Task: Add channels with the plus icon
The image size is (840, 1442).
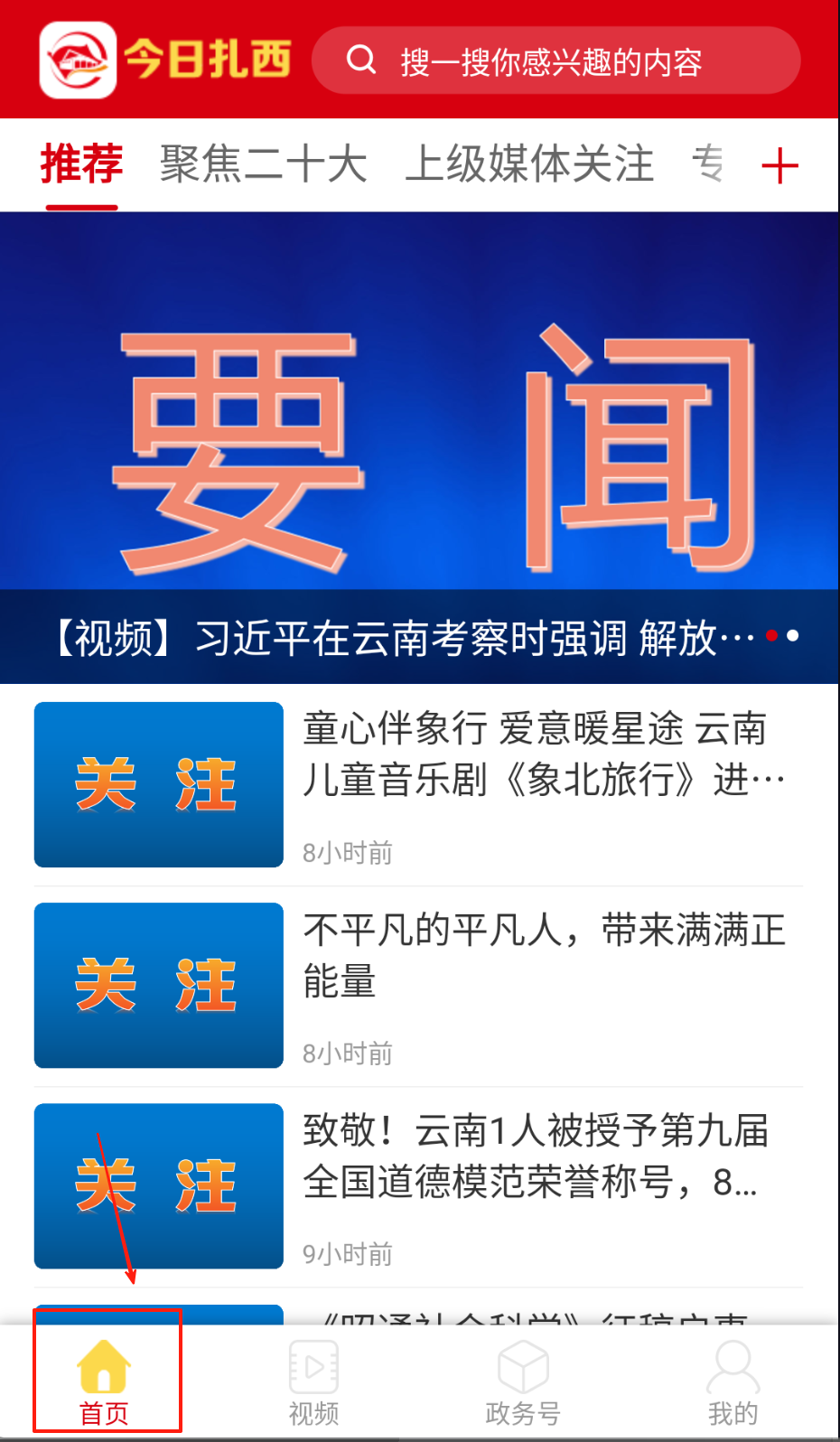Action: [x=779, y=167]
